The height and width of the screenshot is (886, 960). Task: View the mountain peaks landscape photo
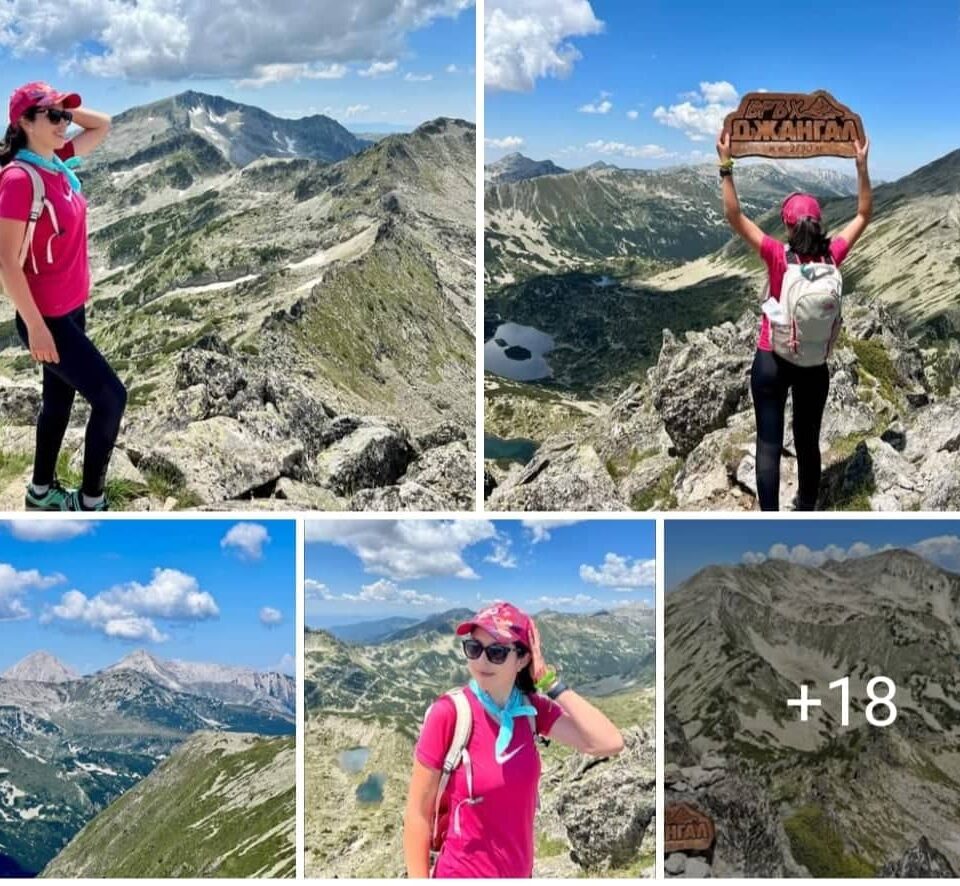pyautogui.click(x=148, y=698)
